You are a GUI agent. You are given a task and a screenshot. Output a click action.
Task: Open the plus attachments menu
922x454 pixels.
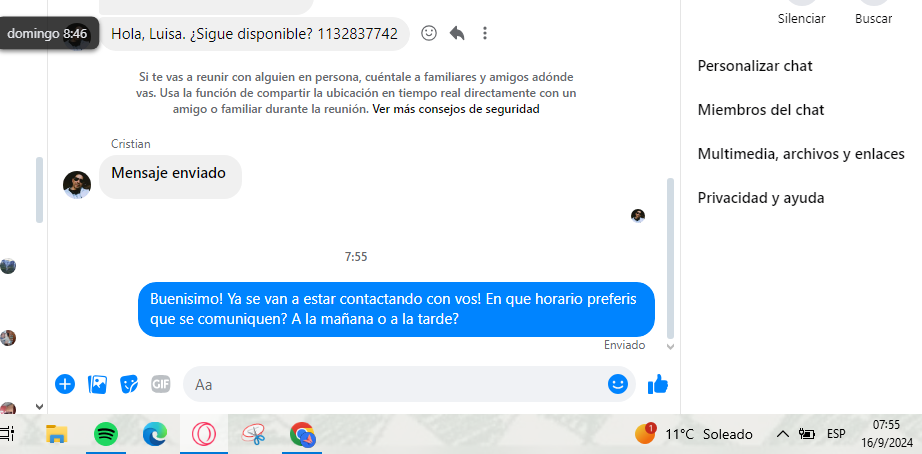click(65, 383)
